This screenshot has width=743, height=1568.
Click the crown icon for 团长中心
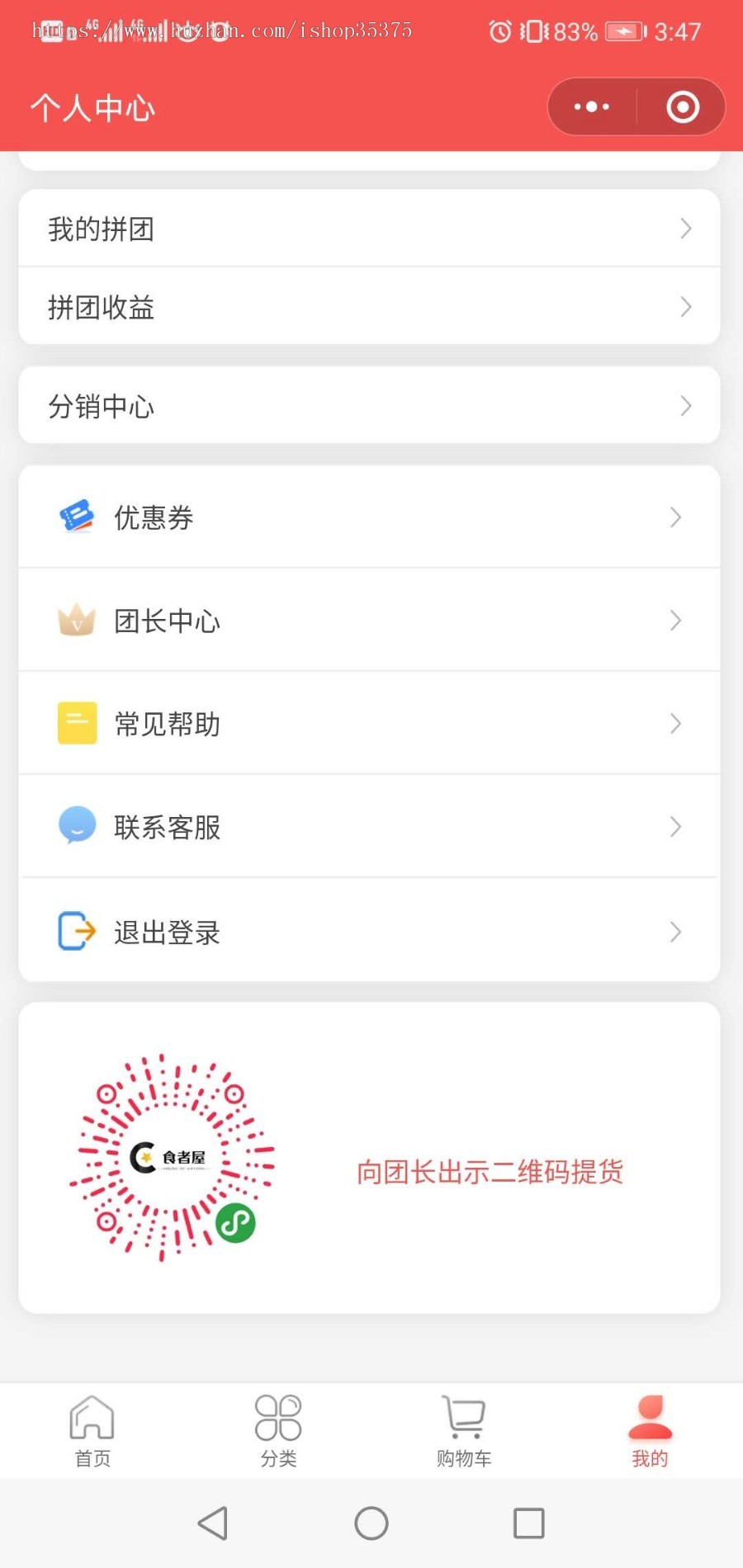click(77, 620)
